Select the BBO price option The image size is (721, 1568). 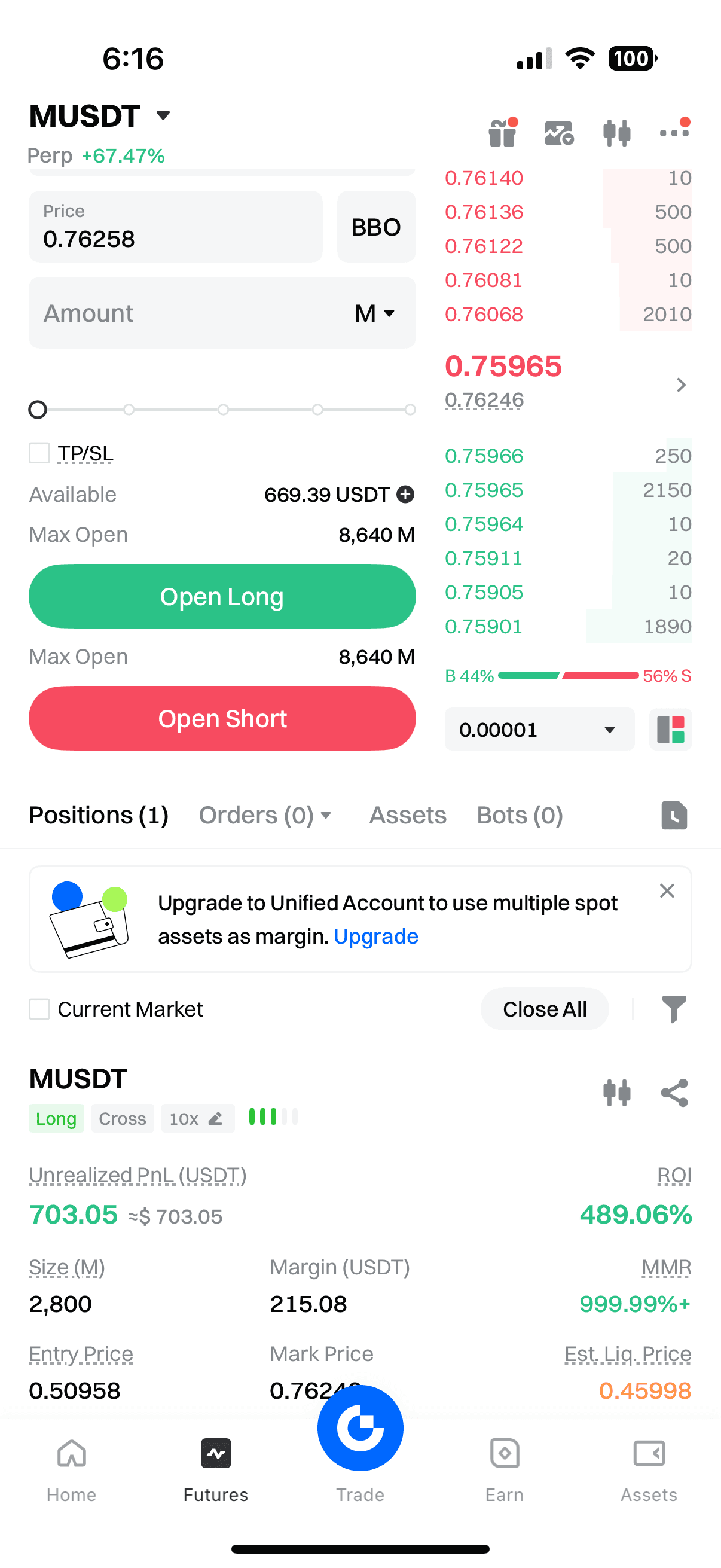[x=376, y=227]
